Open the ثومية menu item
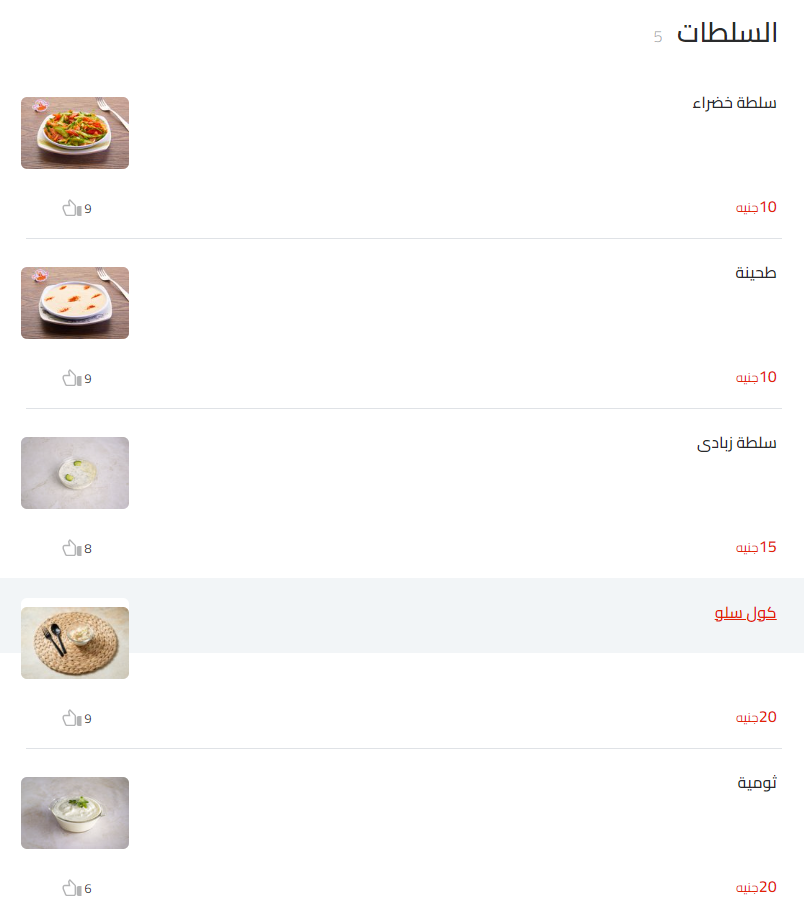This screenshot has width=804, height=910. pyautogui.click(x=757, y=783)
